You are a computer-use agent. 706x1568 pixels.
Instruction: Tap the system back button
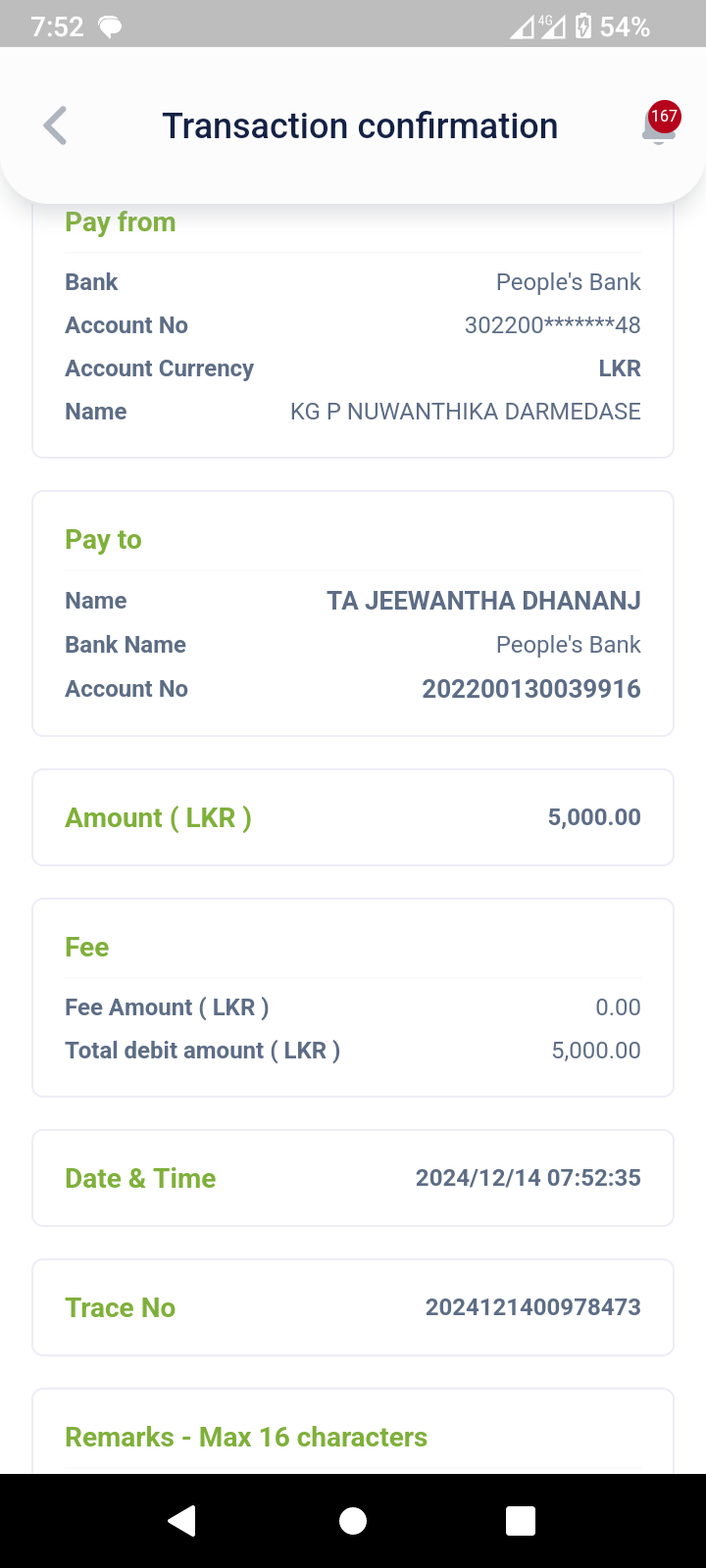182,1520
